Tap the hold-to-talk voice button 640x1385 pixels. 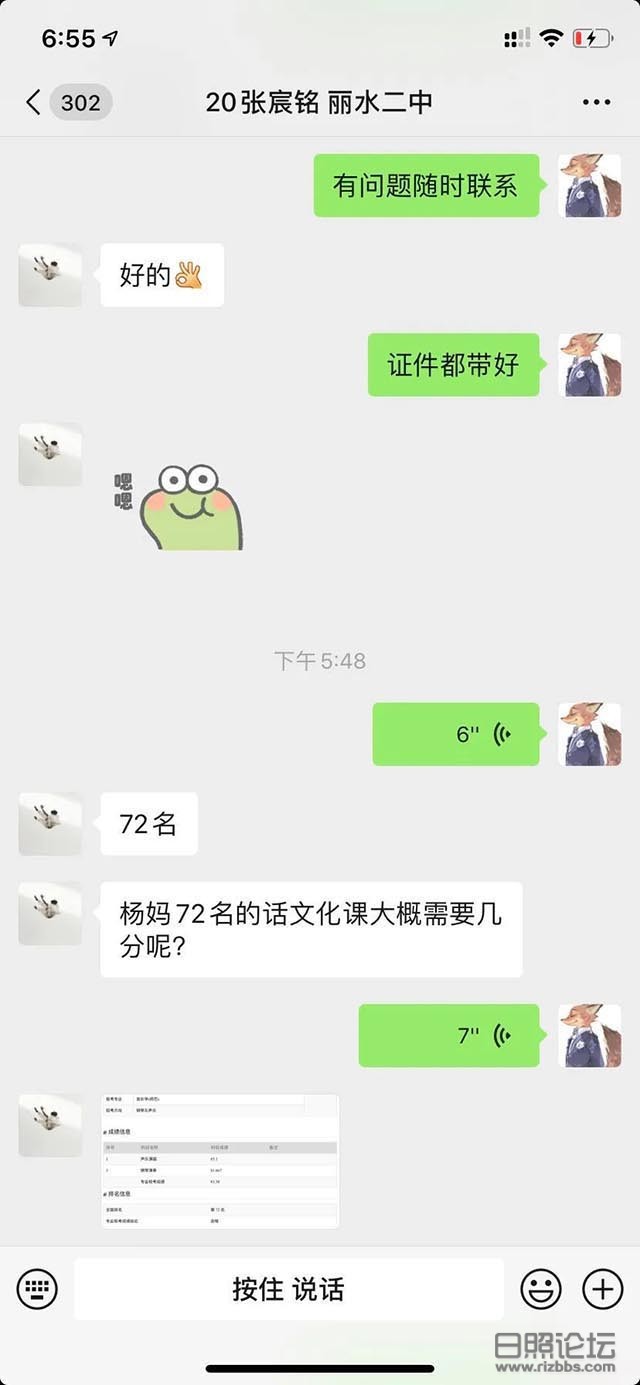pyautogui.click(x=288, y=1289)
